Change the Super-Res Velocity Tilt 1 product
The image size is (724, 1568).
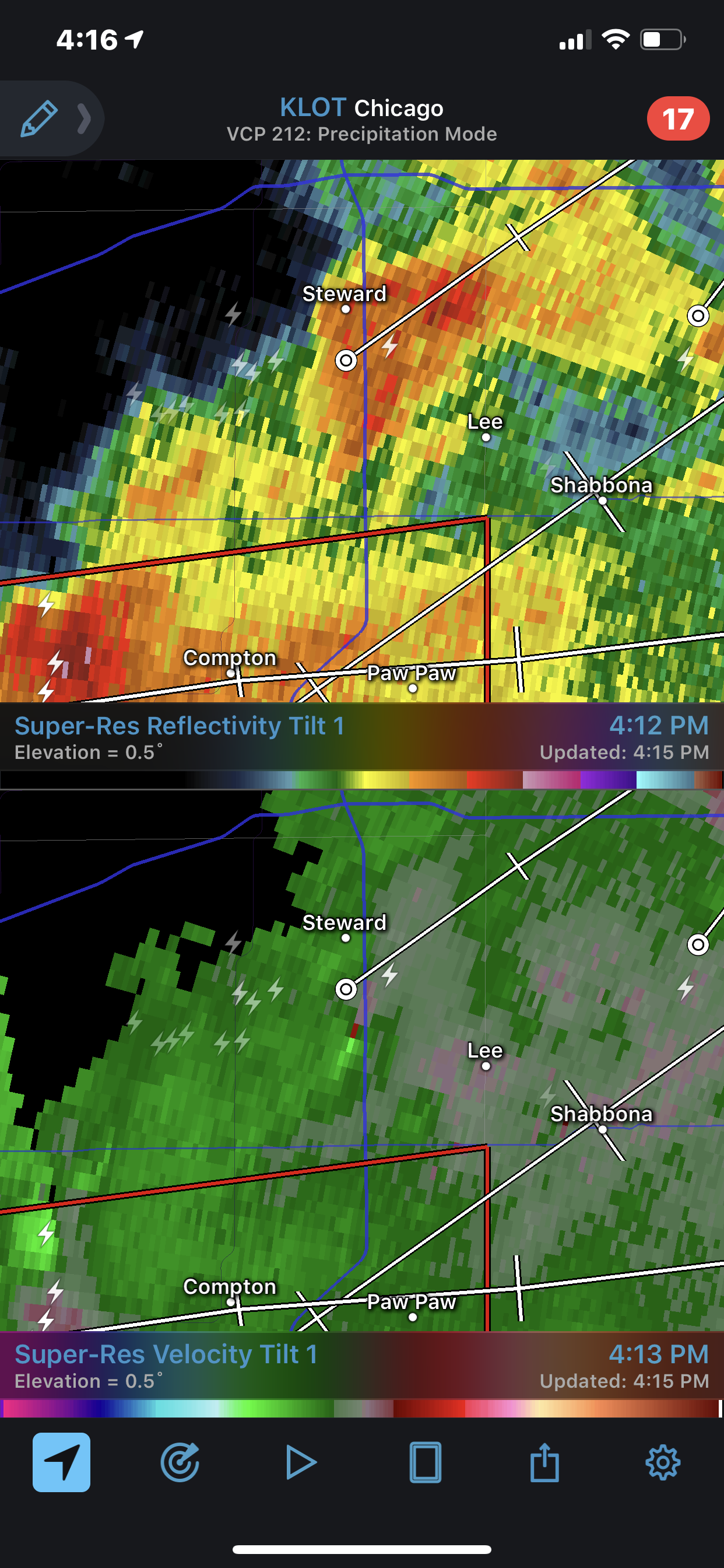click(166, 1354)
